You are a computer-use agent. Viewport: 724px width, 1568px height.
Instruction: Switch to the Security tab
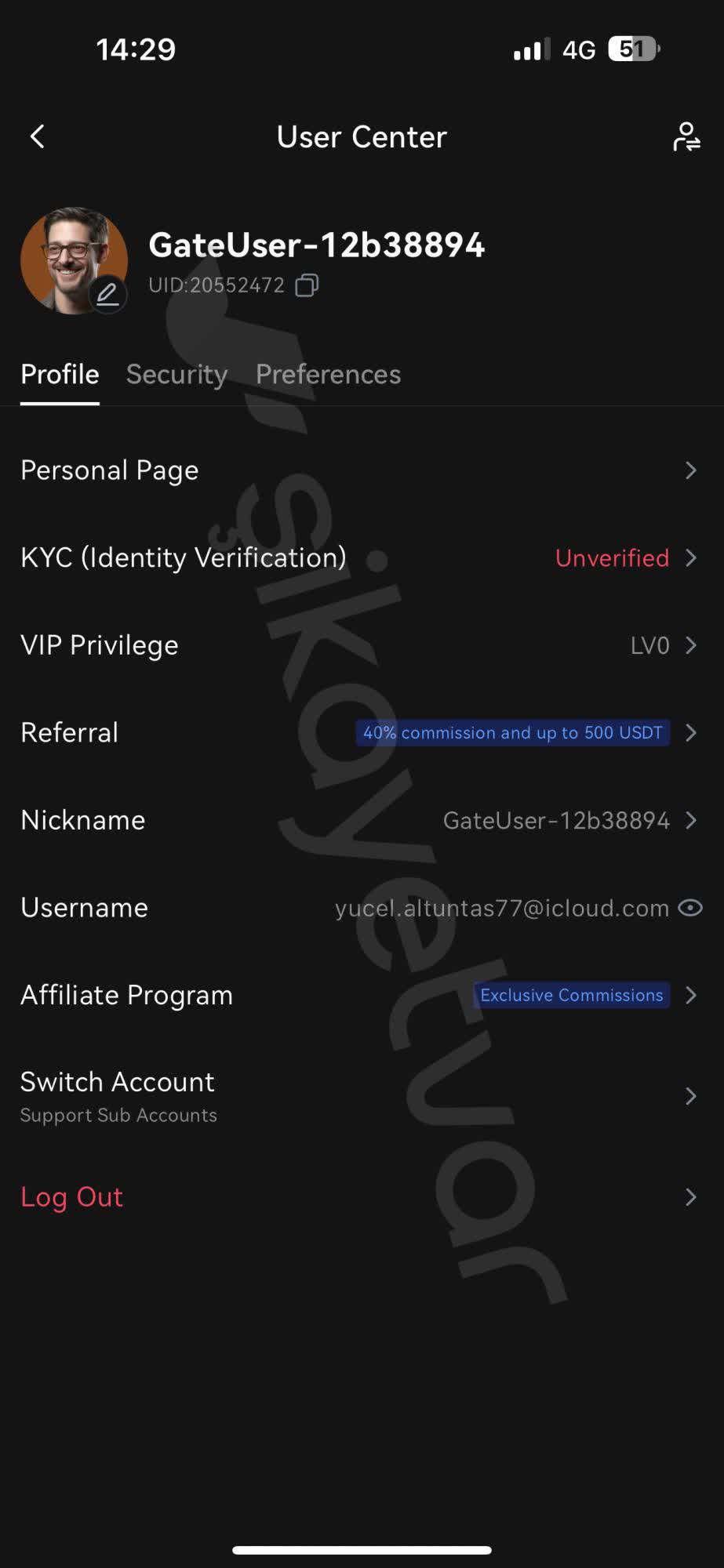point(176,374)
